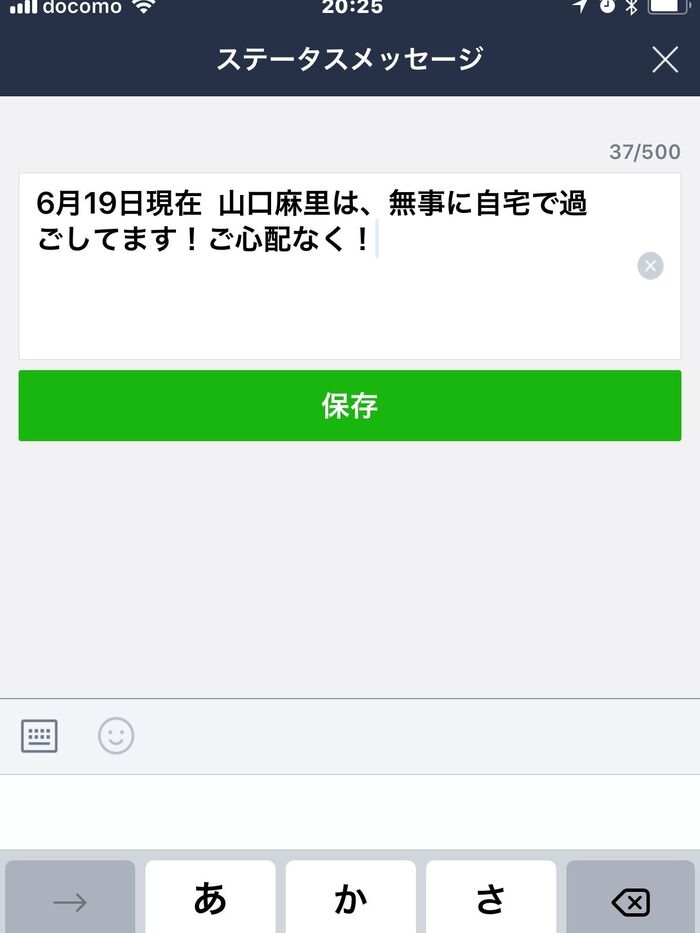Open the emoji smiley picker
The image size is (700, 933).
point(116,737)
